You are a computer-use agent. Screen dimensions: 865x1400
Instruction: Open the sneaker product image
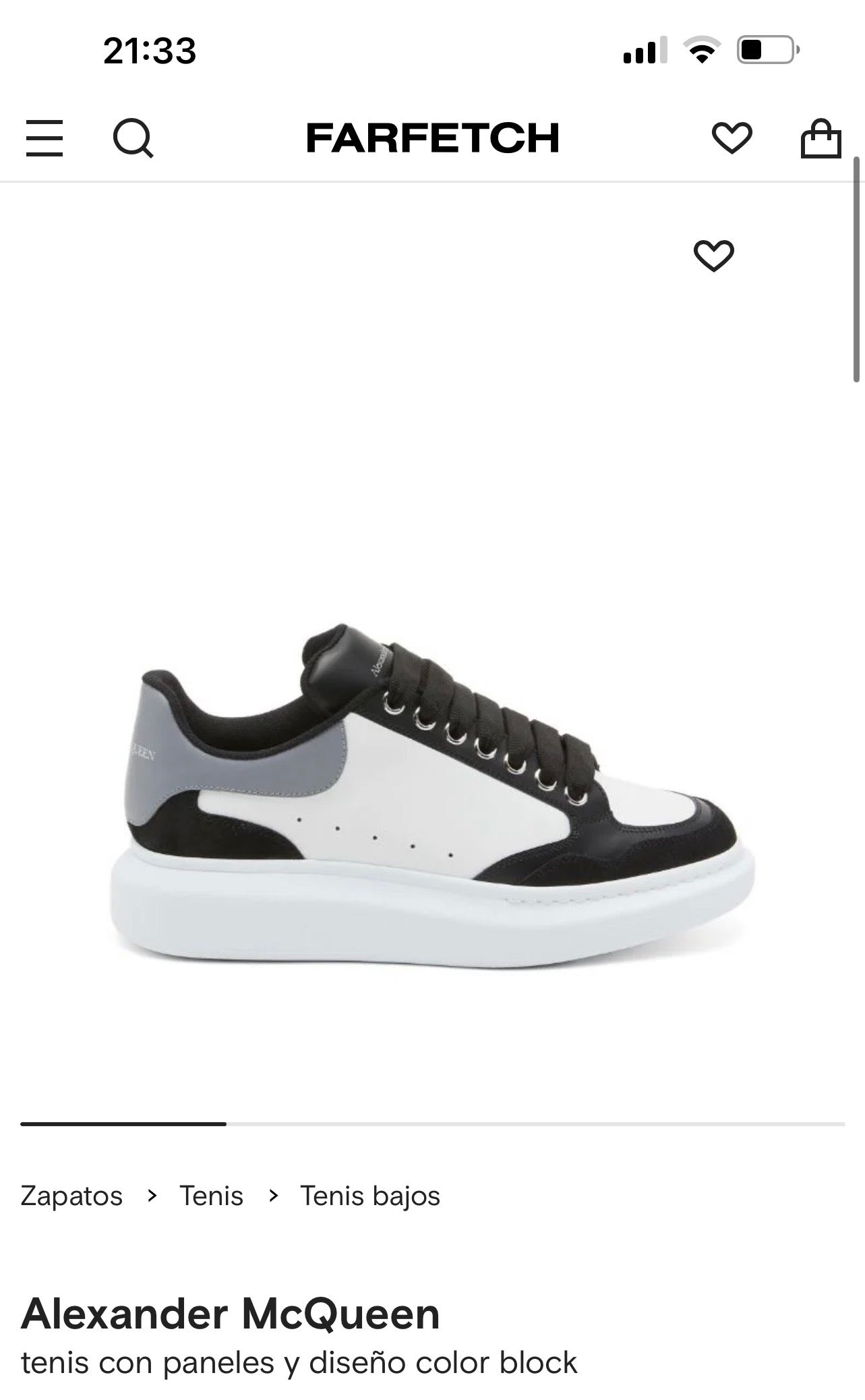tap(431, 796)
